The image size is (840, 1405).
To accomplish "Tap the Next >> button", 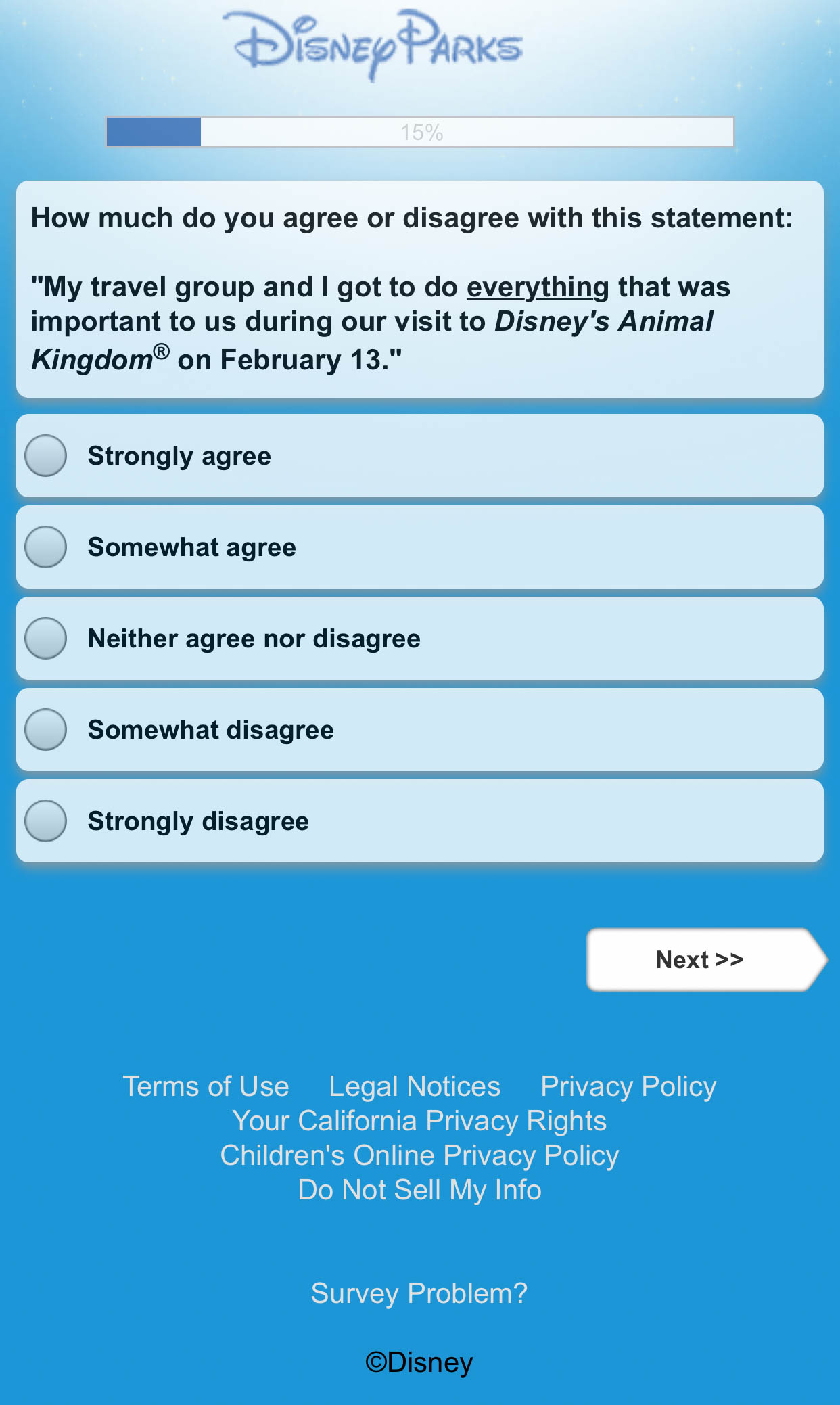I will [x=700, y=959].
